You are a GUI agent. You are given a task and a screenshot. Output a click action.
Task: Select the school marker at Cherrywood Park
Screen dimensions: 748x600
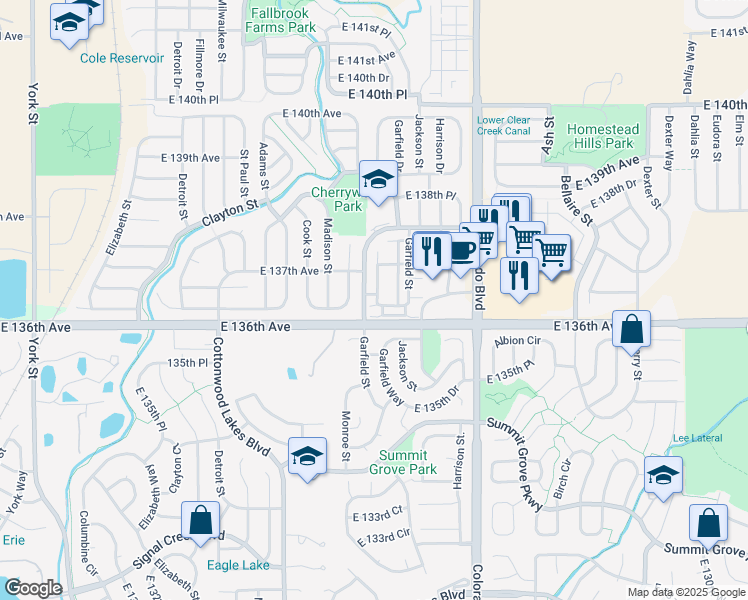[378, 181]
